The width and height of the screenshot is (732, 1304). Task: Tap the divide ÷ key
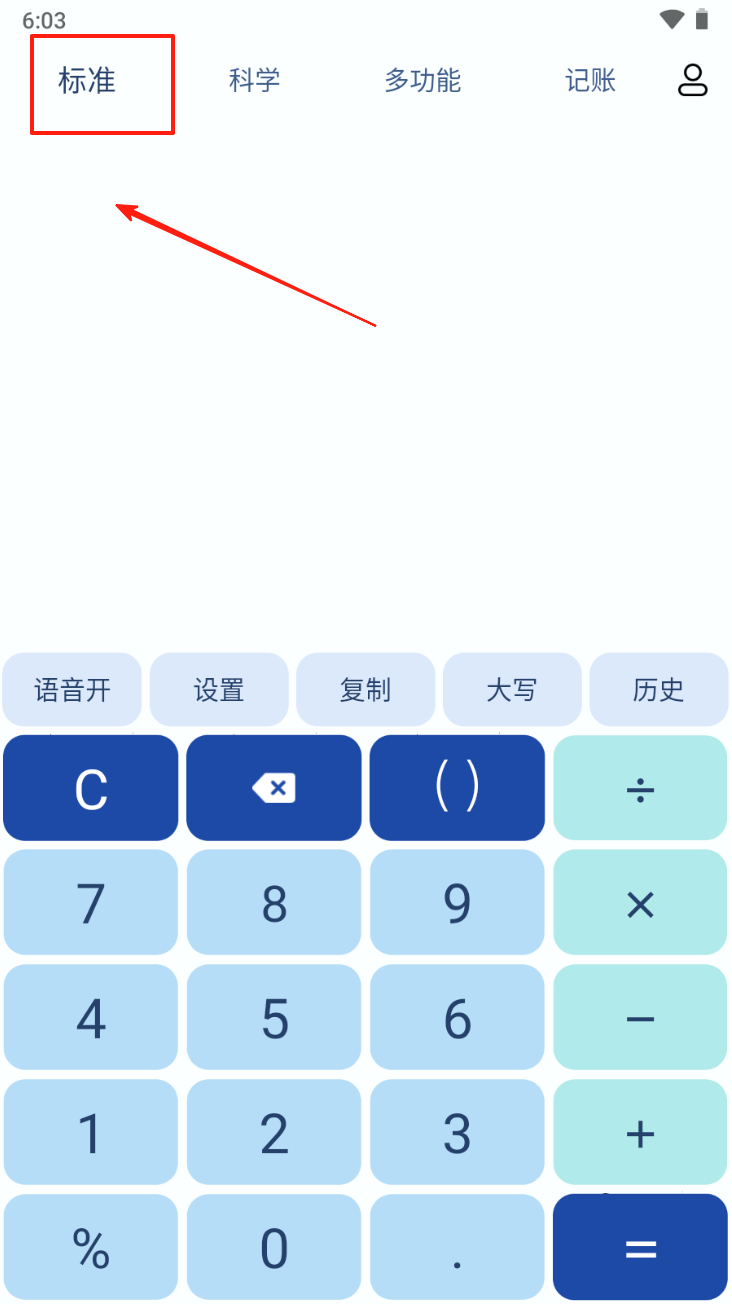coord(640,789)
